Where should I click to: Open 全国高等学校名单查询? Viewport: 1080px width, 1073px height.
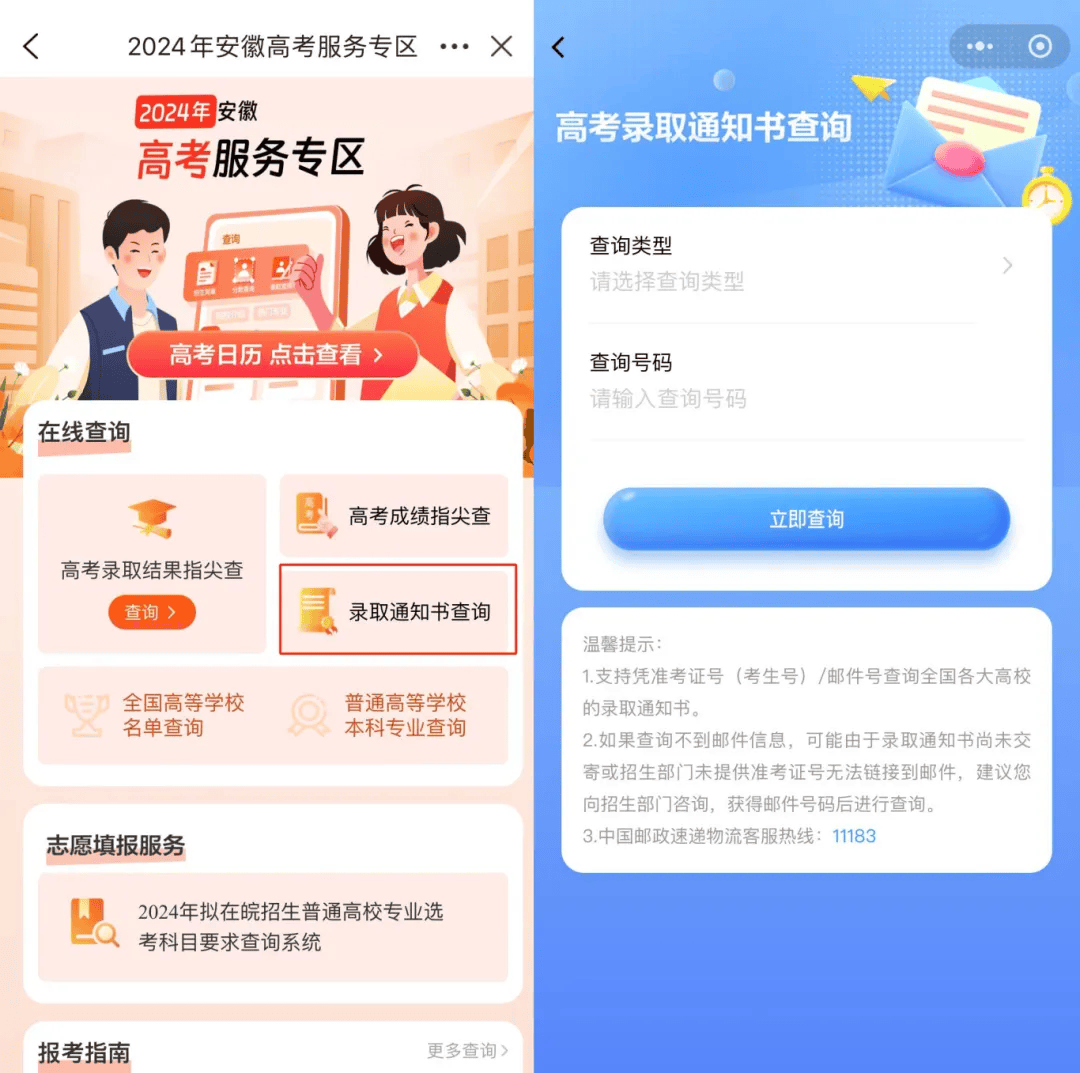point(155,715)
